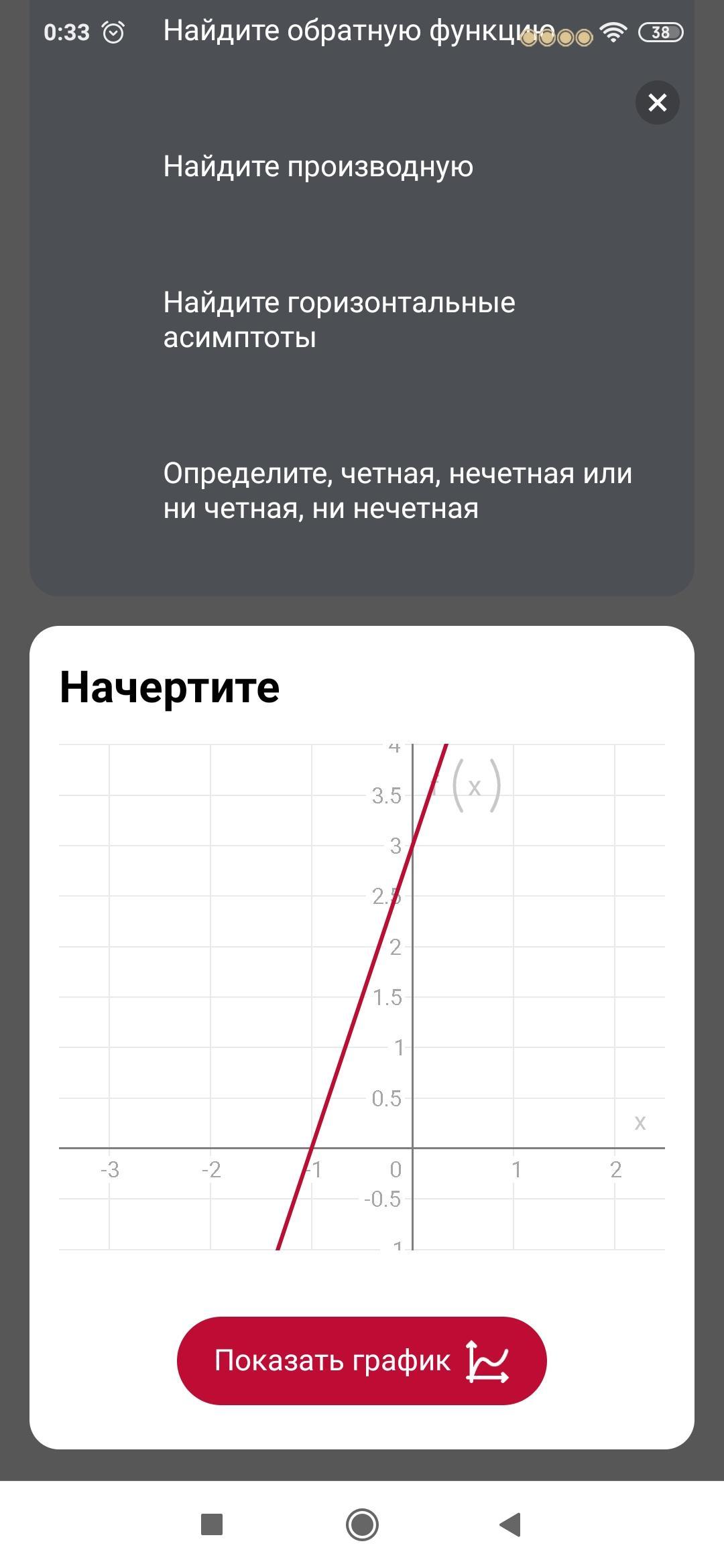
Task: Tap 'Показать график' button
Action: 361,1360
